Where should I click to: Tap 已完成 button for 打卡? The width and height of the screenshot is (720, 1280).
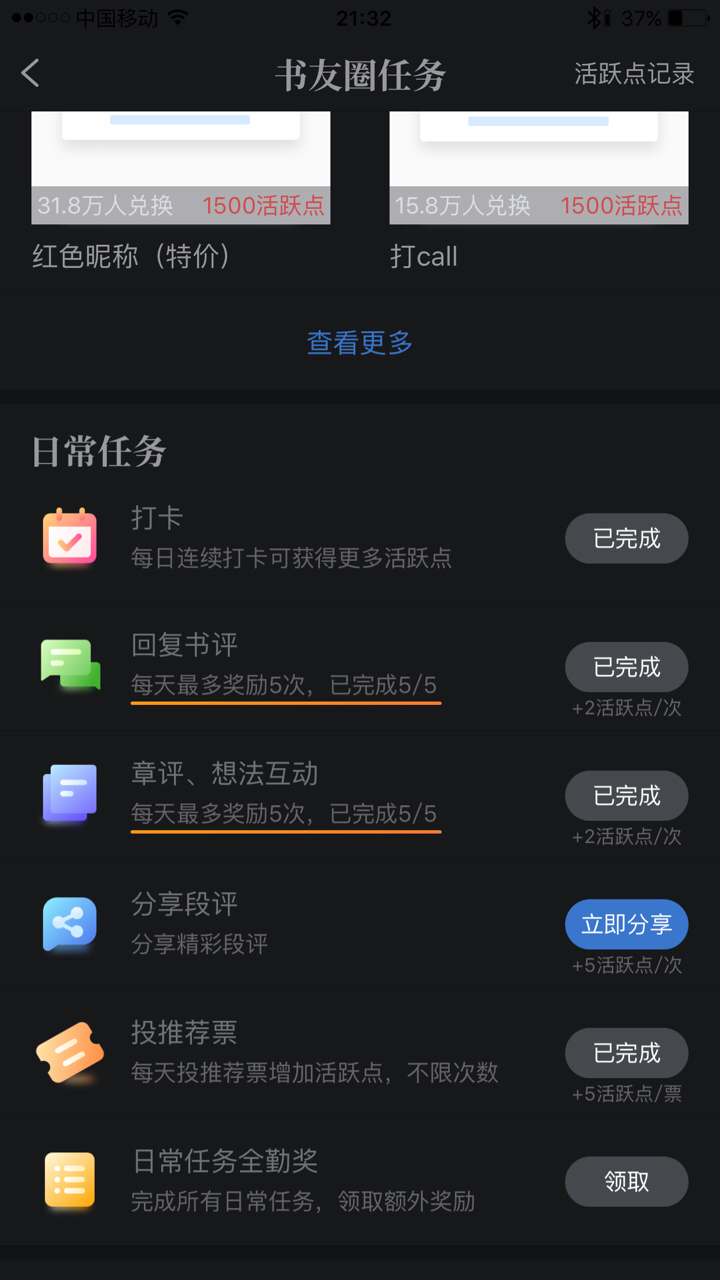pyautogui.click(x=626, y=539)
